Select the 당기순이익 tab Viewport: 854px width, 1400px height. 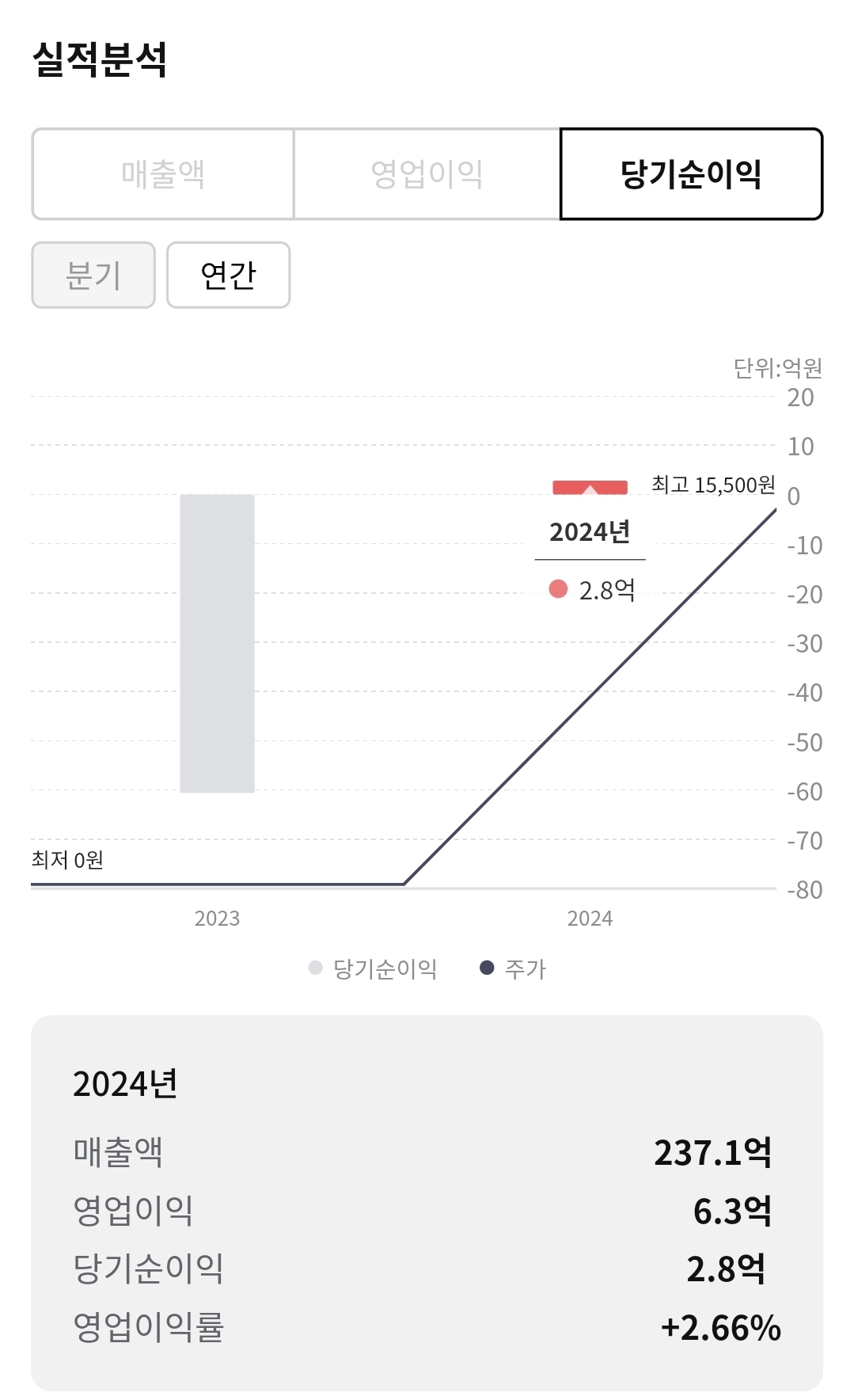point(692,174)
